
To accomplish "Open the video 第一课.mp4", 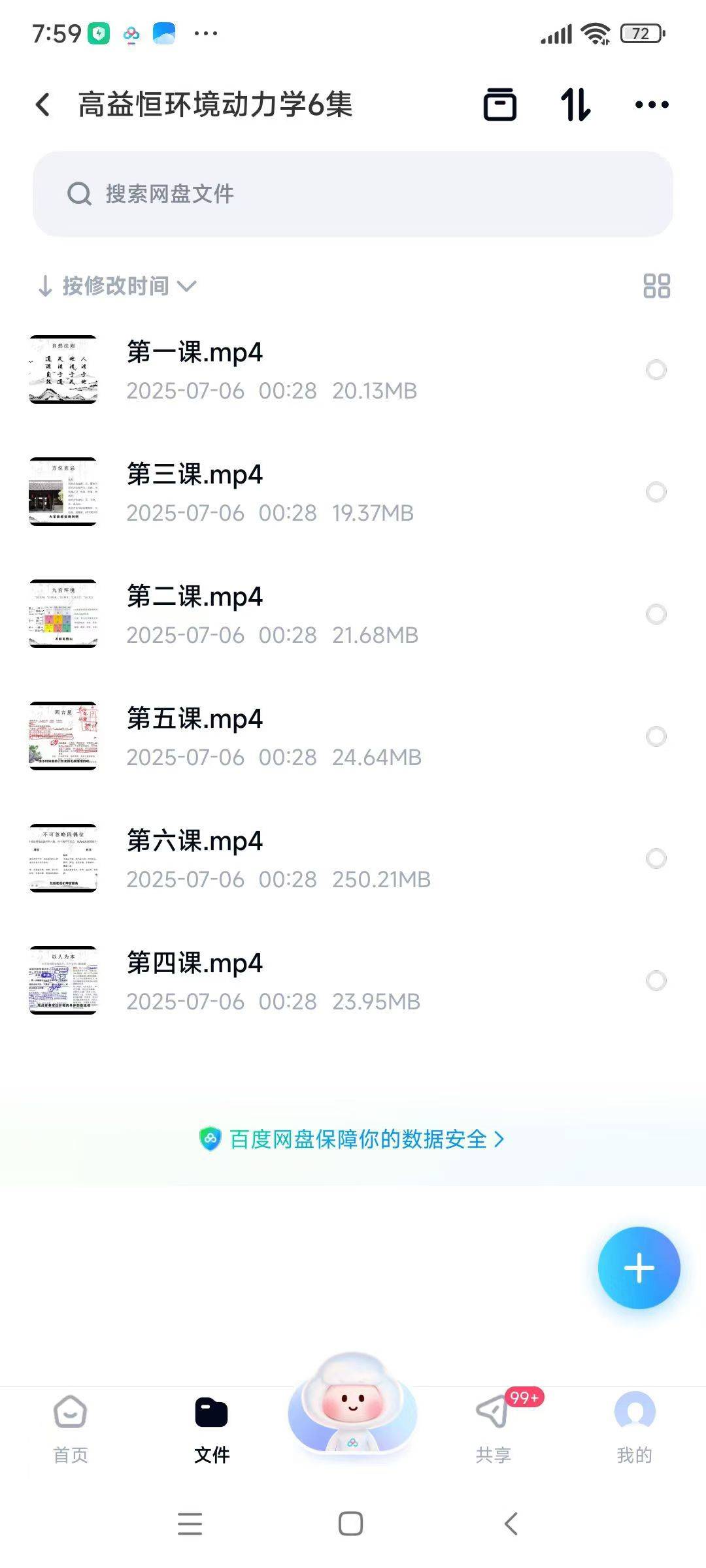I will 195,353.
